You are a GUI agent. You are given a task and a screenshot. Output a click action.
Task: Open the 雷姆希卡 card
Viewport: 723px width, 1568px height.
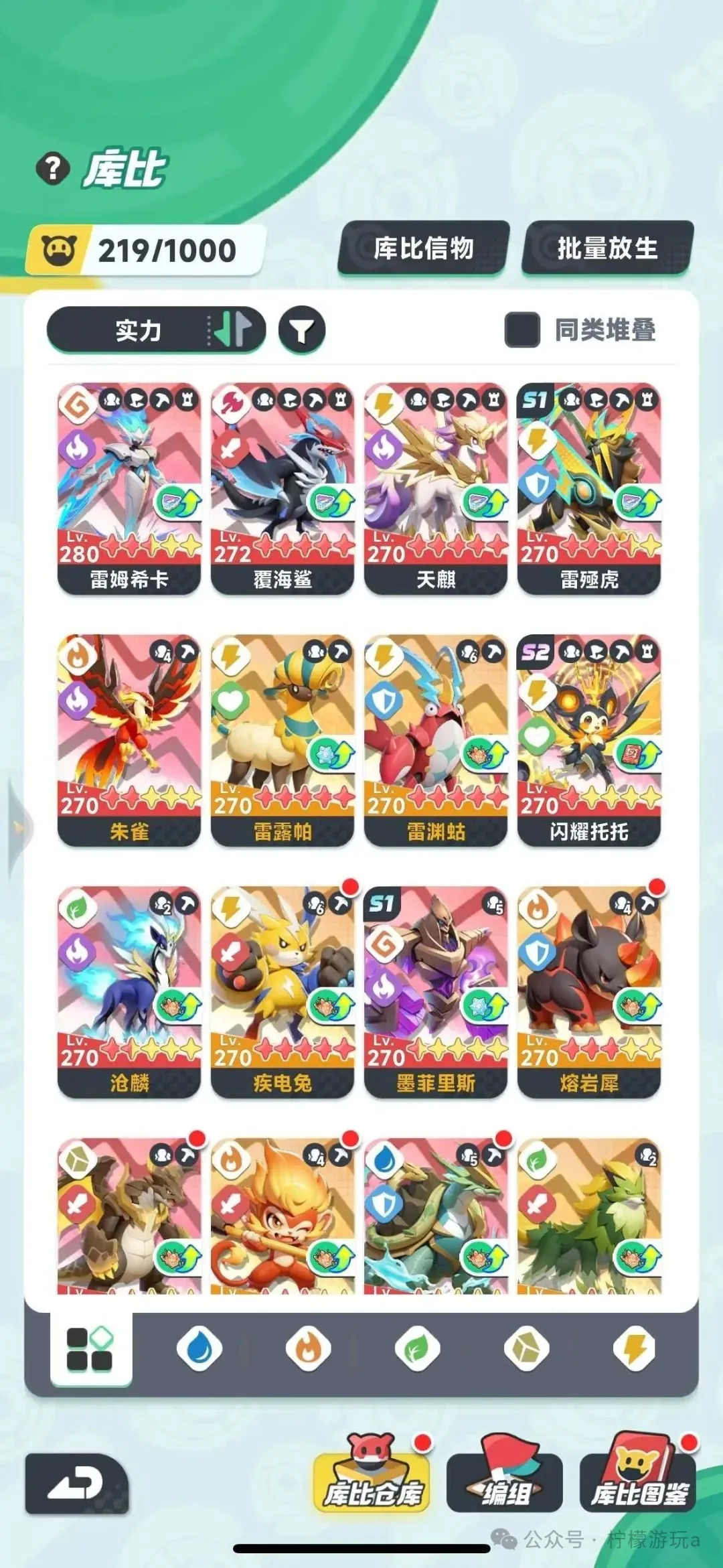coord(129,489)
